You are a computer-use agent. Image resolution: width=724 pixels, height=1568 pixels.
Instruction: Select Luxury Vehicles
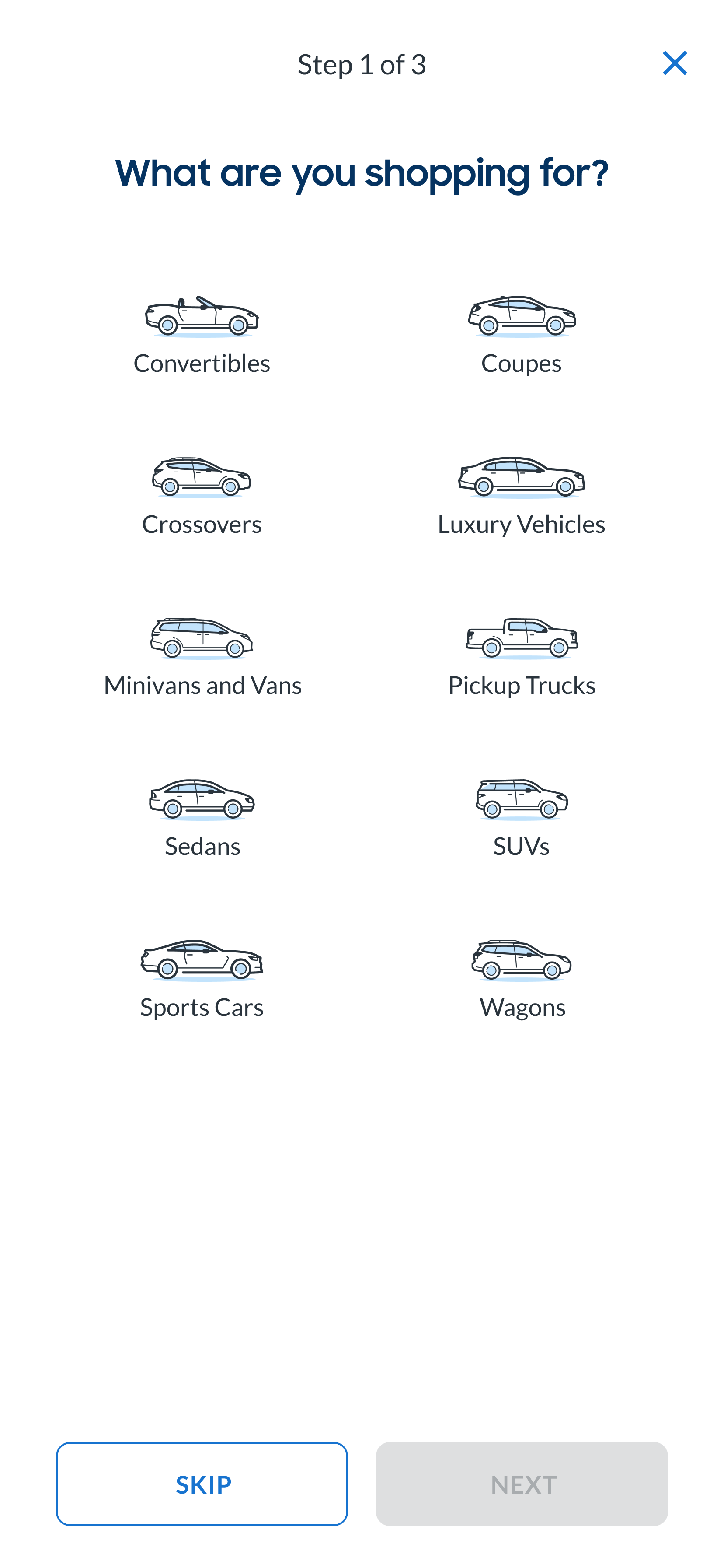pos(522,497)
